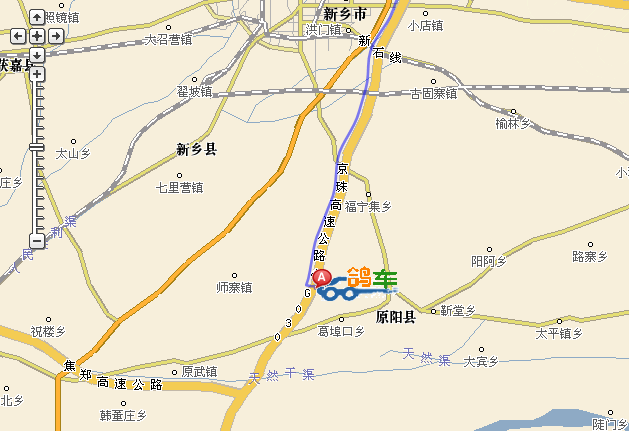
Task: Zoom out with the minus button
Action: click(37, 241)
